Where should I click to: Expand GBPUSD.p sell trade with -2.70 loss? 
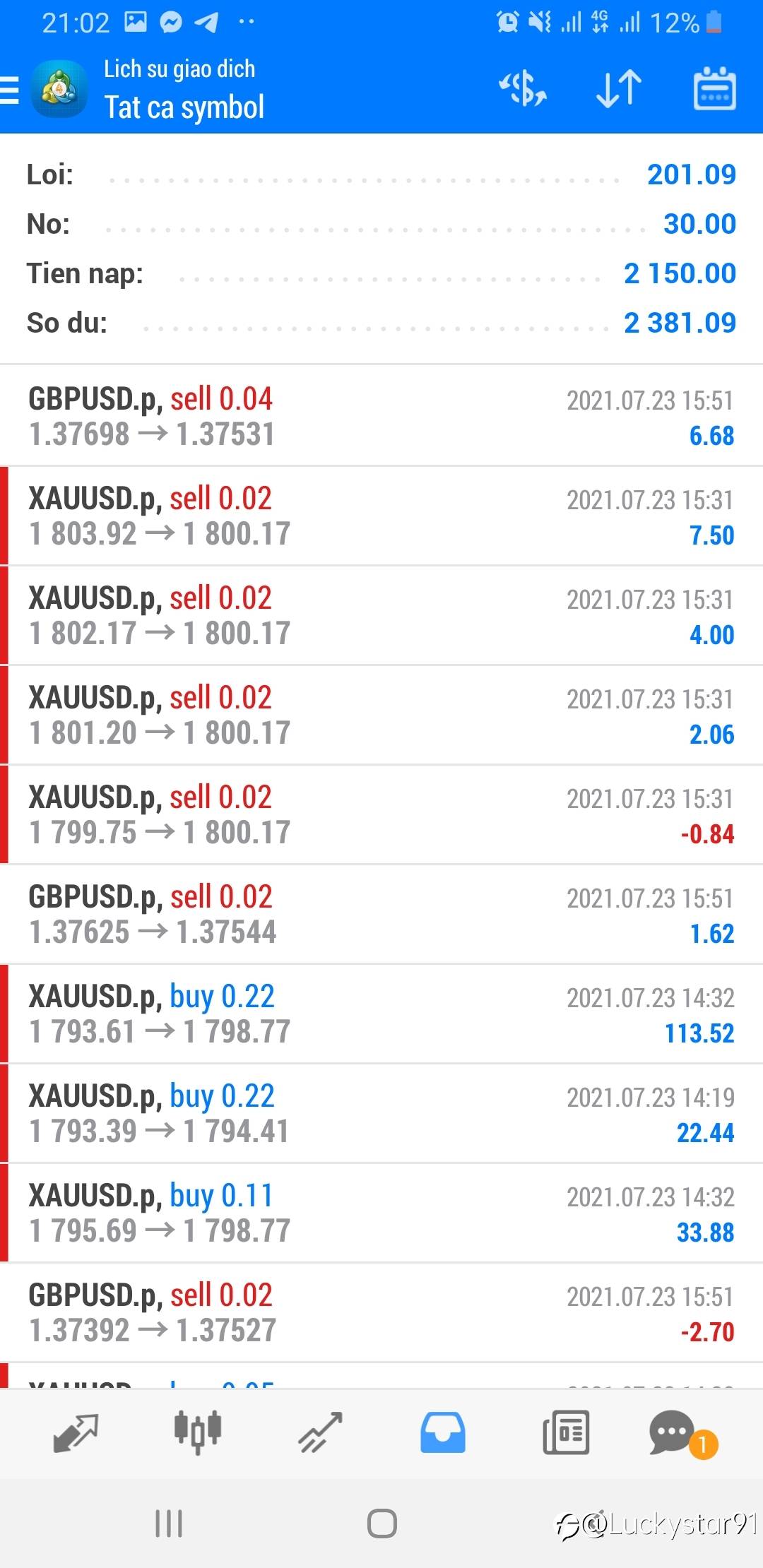coord(381,1313)
